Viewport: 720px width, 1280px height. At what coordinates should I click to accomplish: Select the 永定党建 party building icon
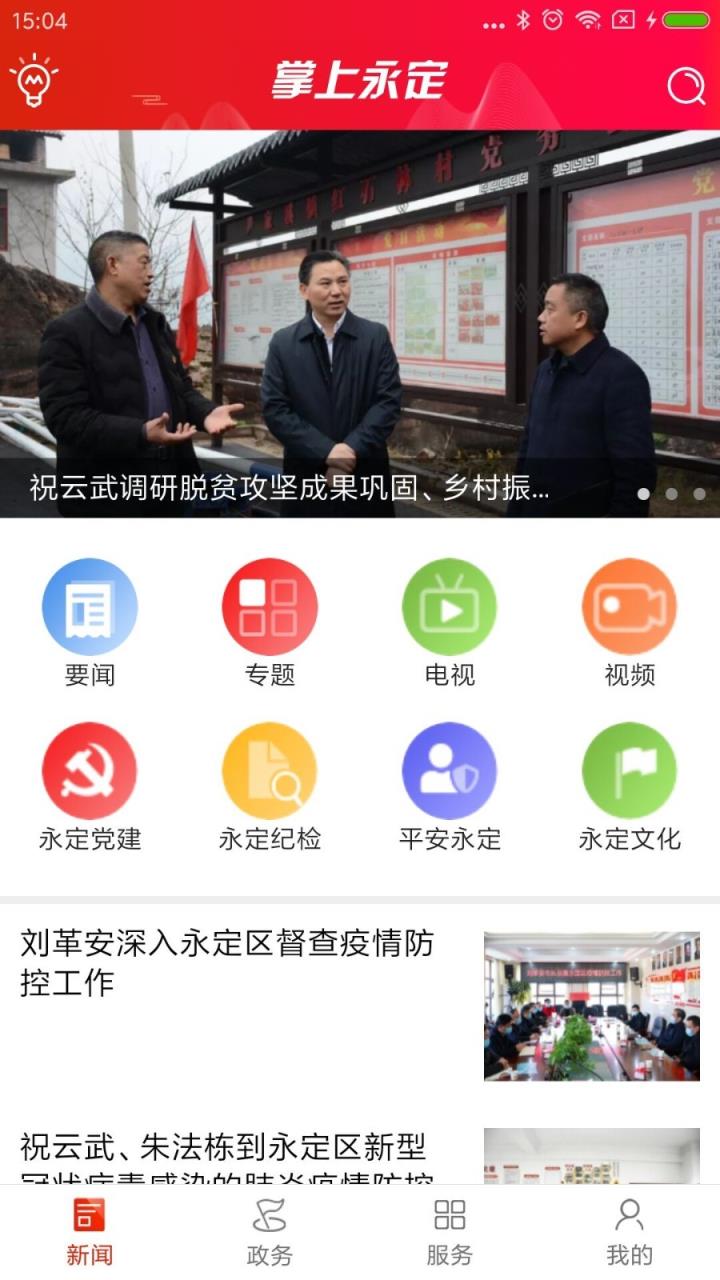click(x=90, y=770)
